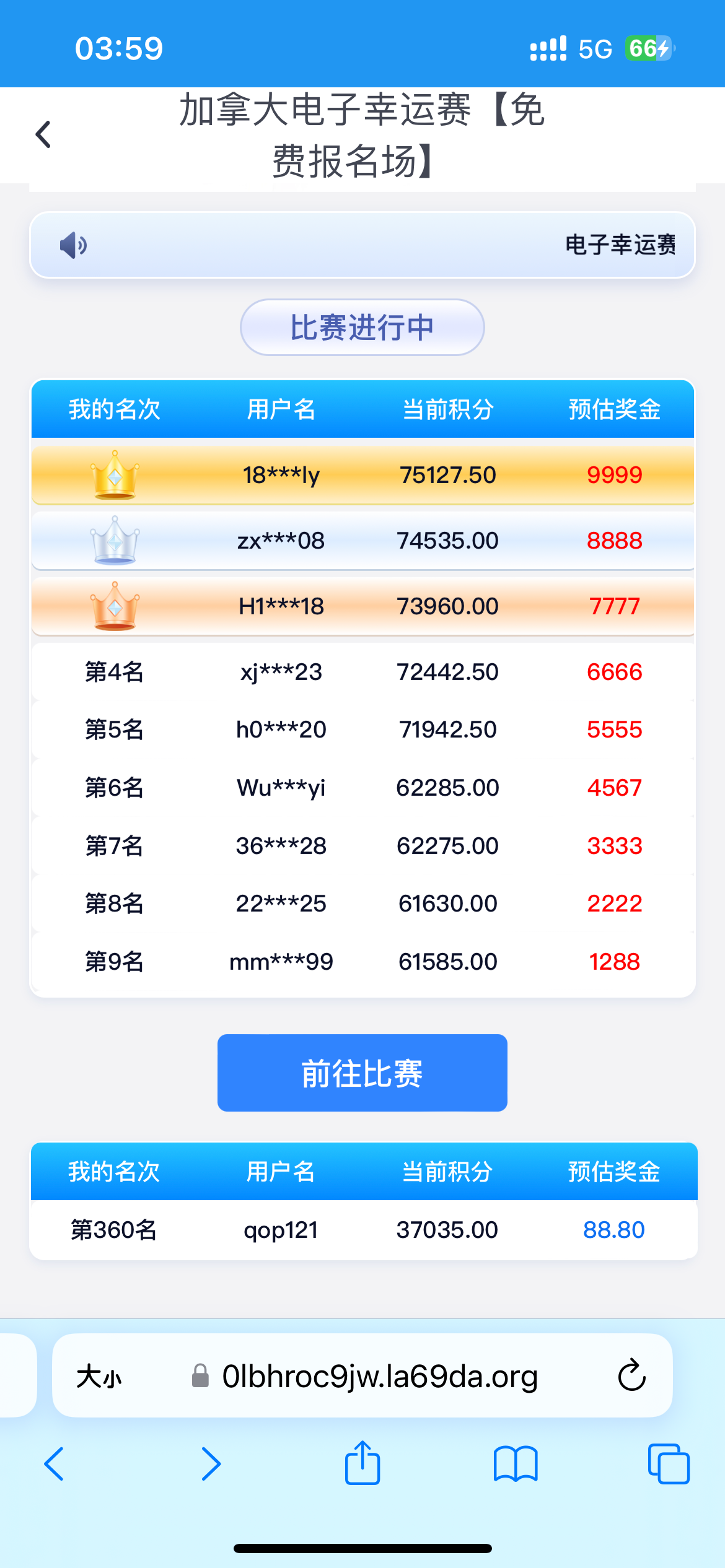
Task: Open Safari bookmarks
Action: click(x=516, y=1464)
